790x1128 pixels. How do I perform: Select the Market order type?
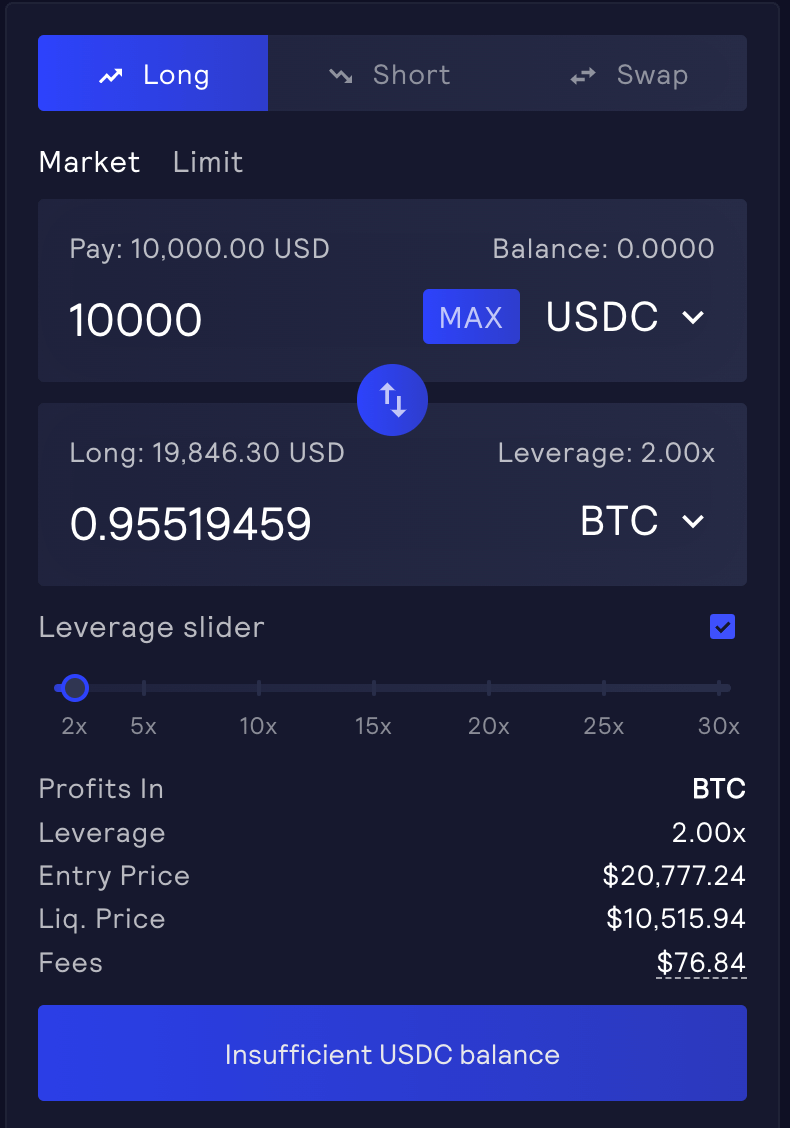tap(89, 162)
